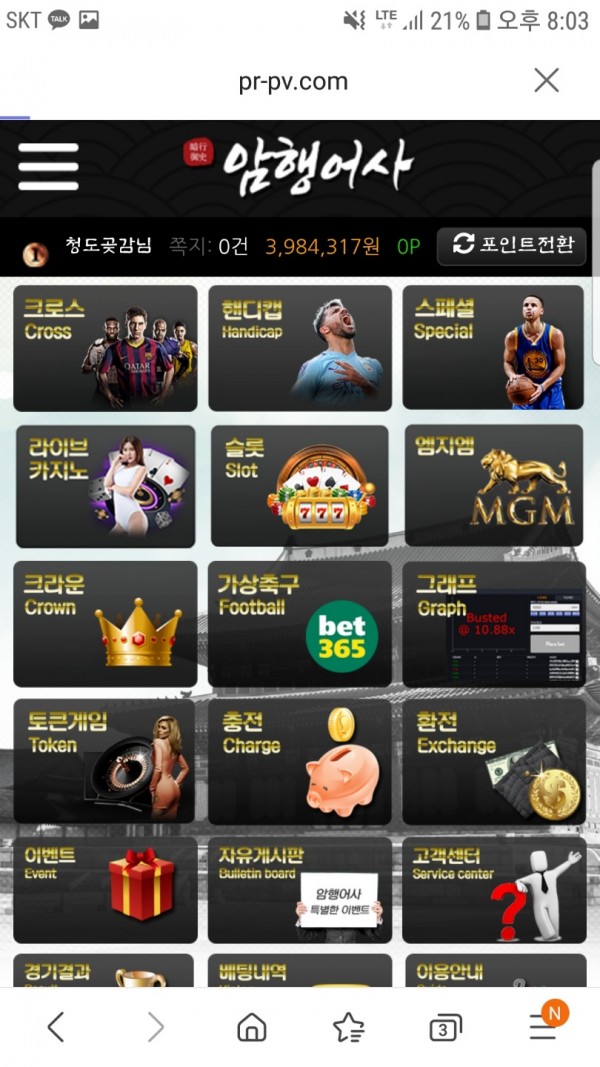The height and width of the screenshot is (1067, 600).
Task: Go to the Charge tile
Action: [300, 762]
